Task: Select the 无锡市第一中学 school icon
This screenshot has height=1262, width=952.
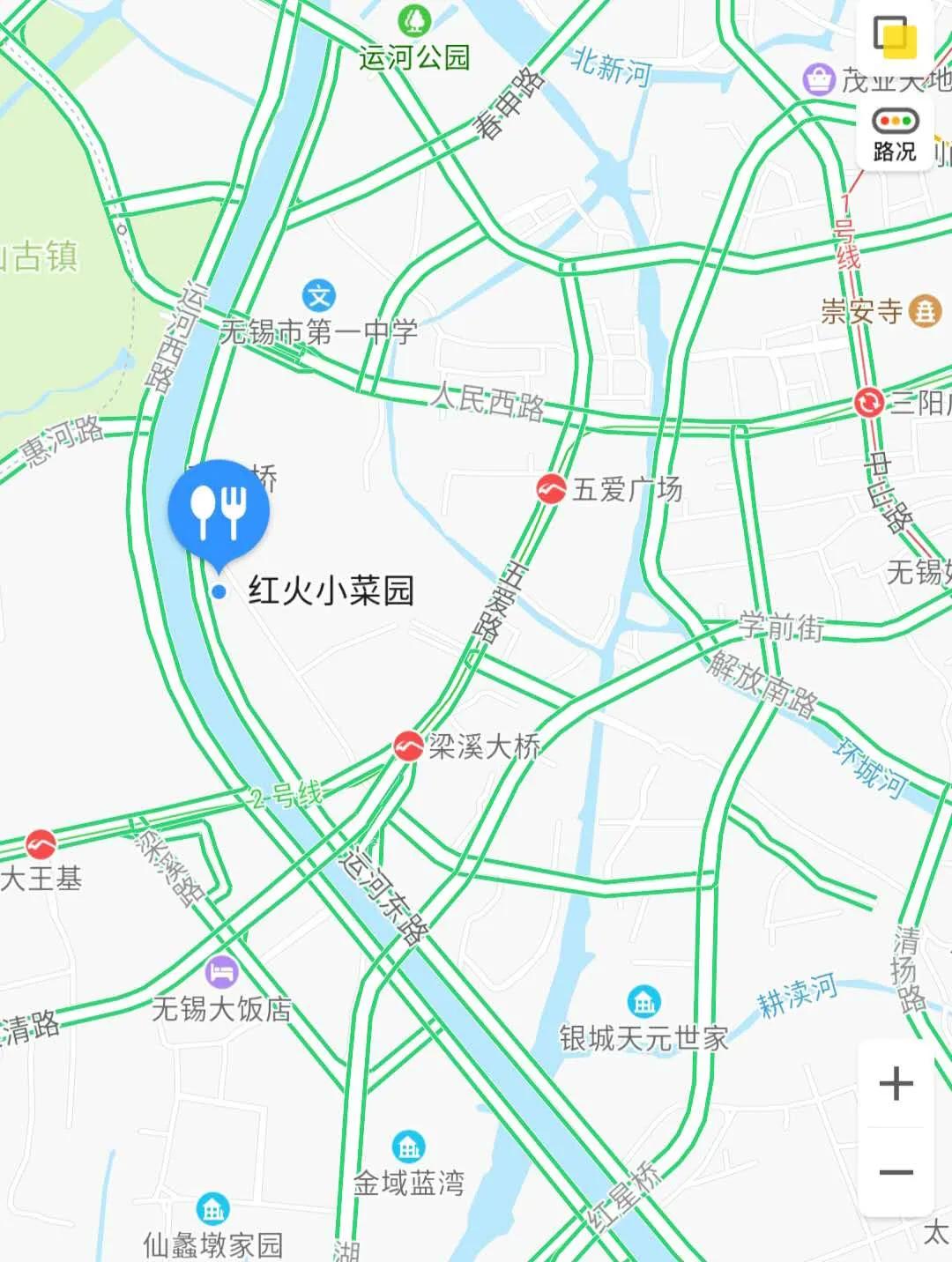Action: pyautogui.click(x=318, y=293)
